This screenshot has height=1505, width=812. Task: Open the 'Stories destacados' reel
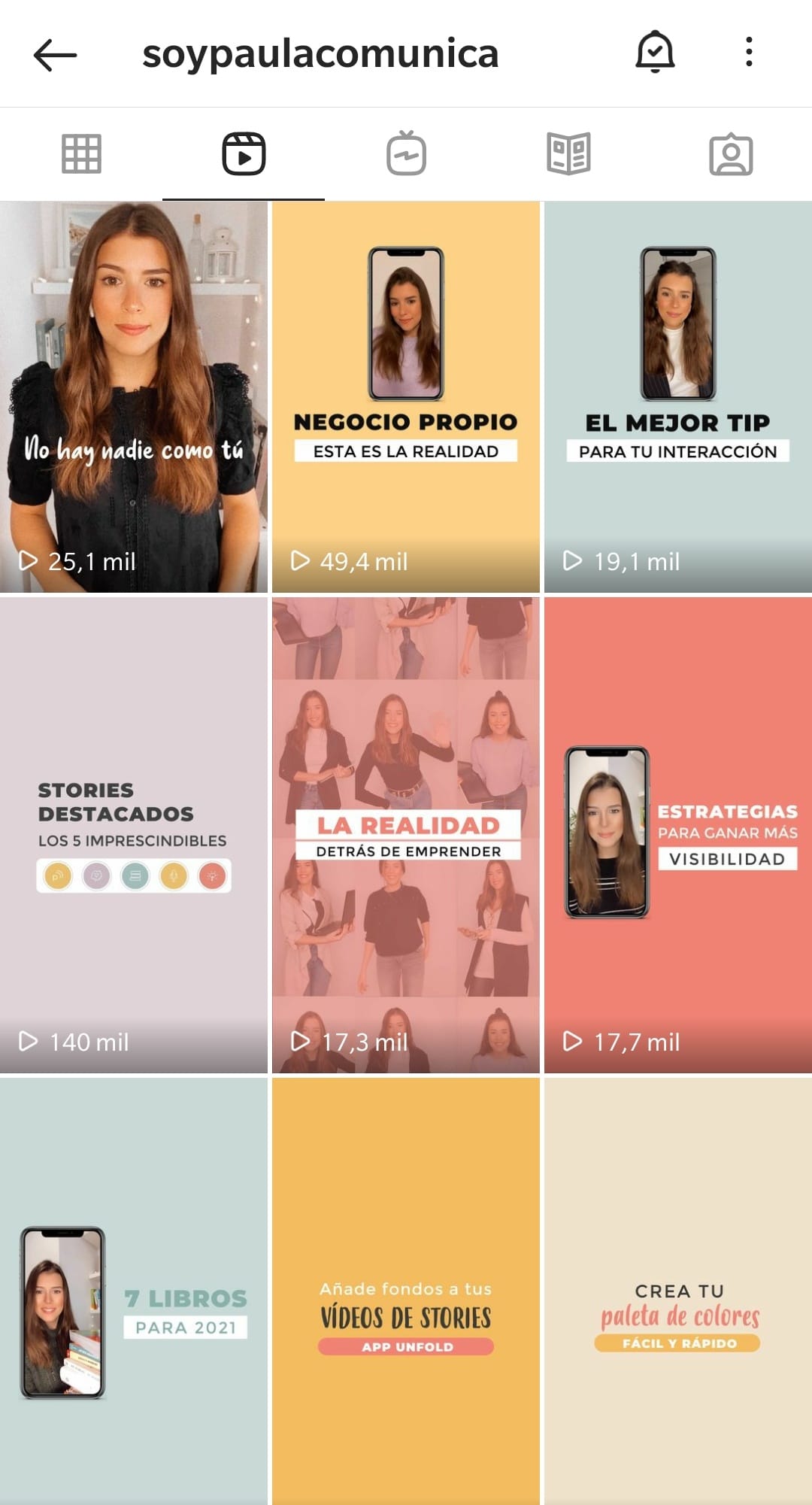coord(134,835)
